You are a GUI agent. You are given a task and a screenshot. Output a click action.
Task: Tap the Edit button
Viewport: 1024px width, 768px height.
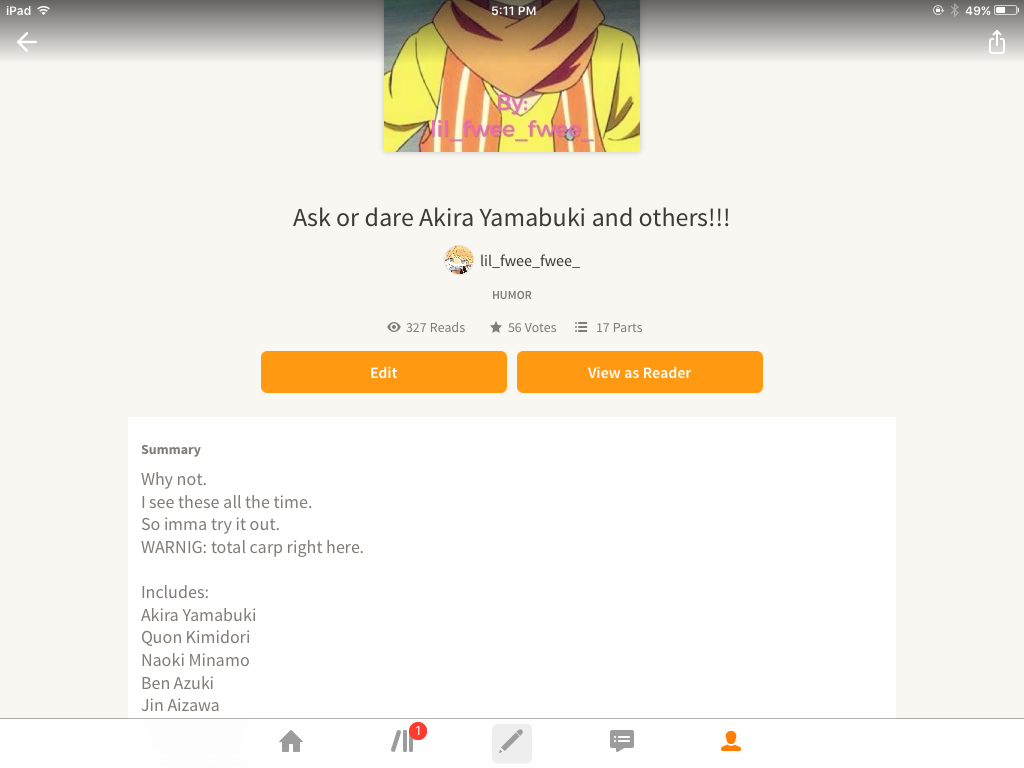click(383, 372)
